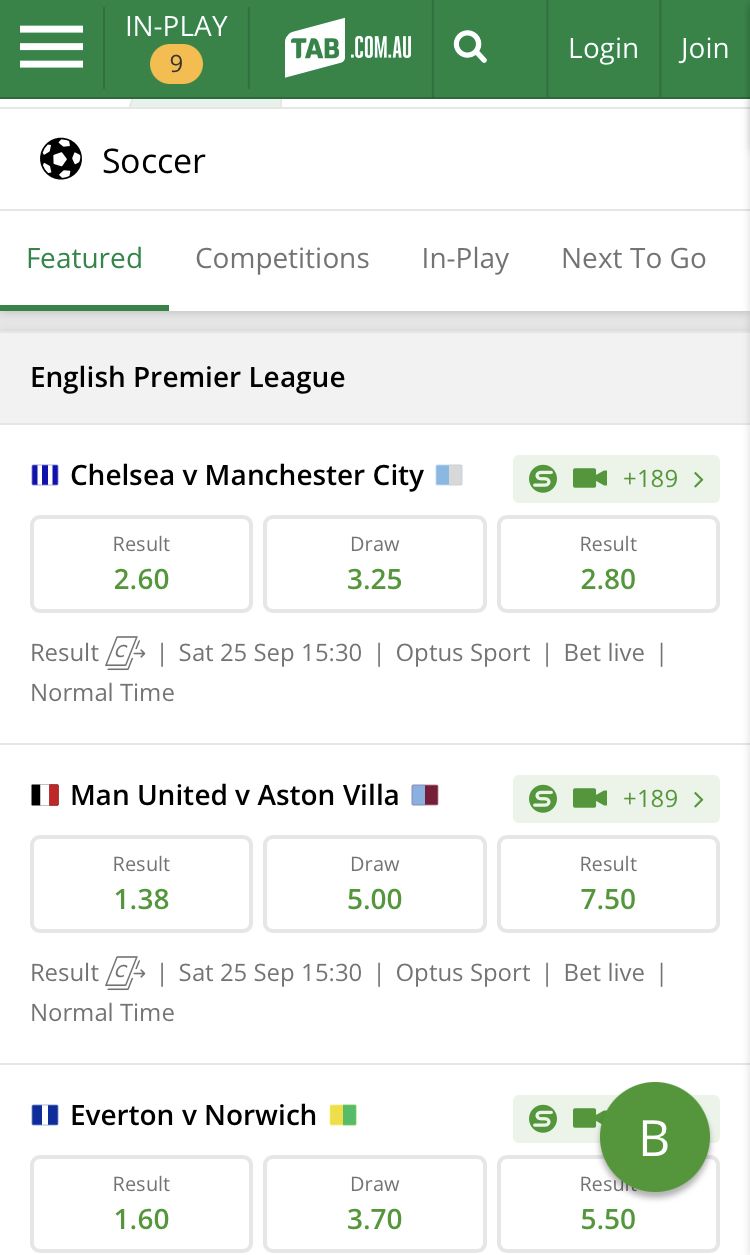Pick Aston Villa win at 7.50

tap(608, 883)
